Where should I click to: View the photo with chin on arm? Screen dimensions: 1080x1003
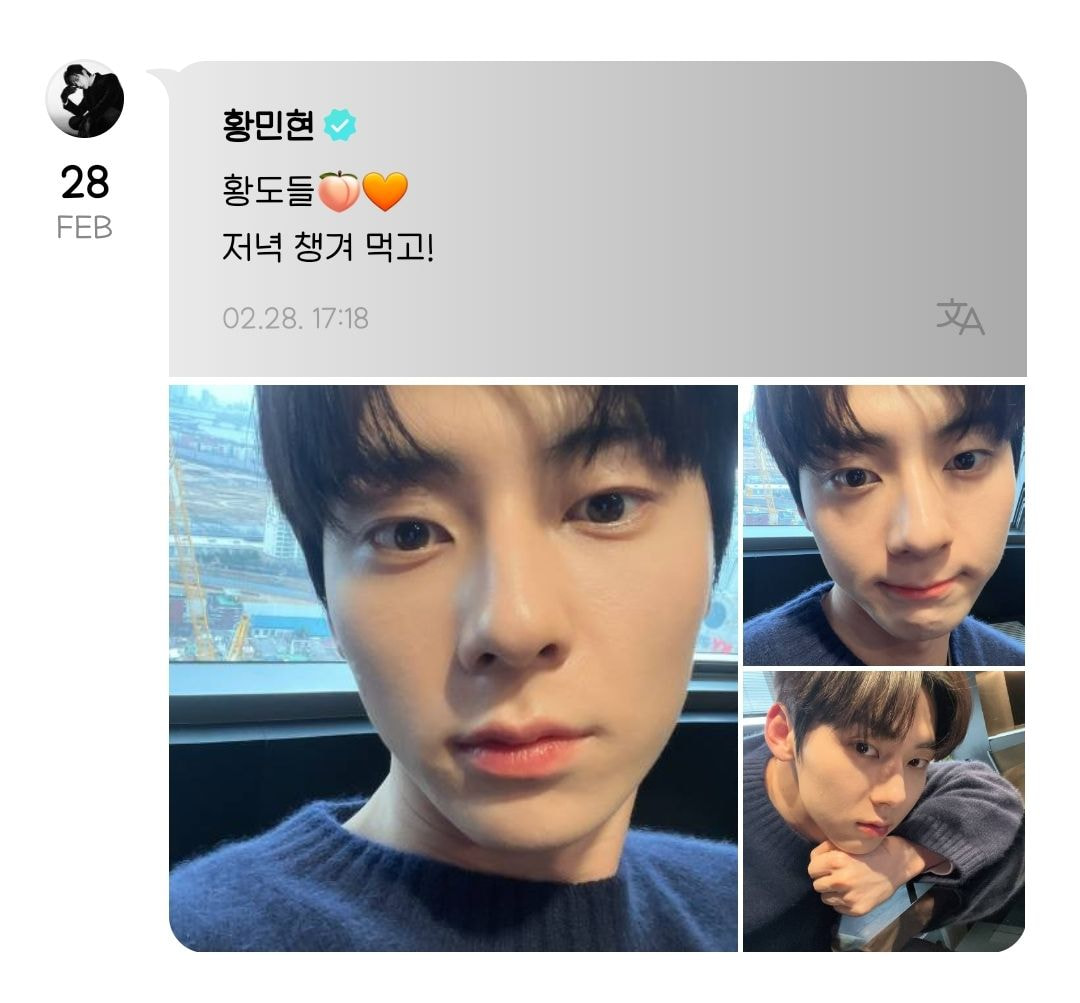pyautogui.click(x=883, y=811)
